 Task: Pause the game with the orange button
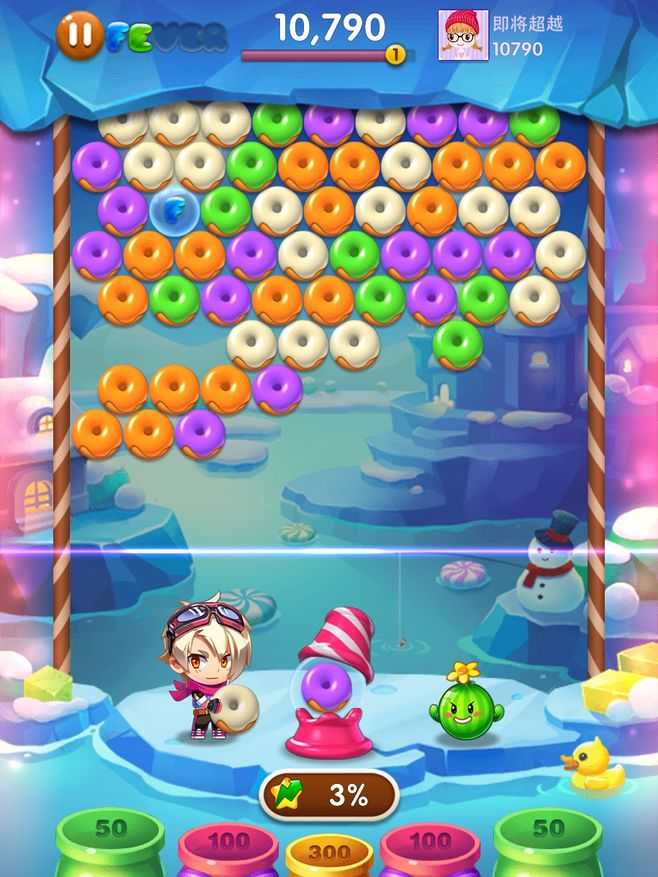(x=79, y=36)
